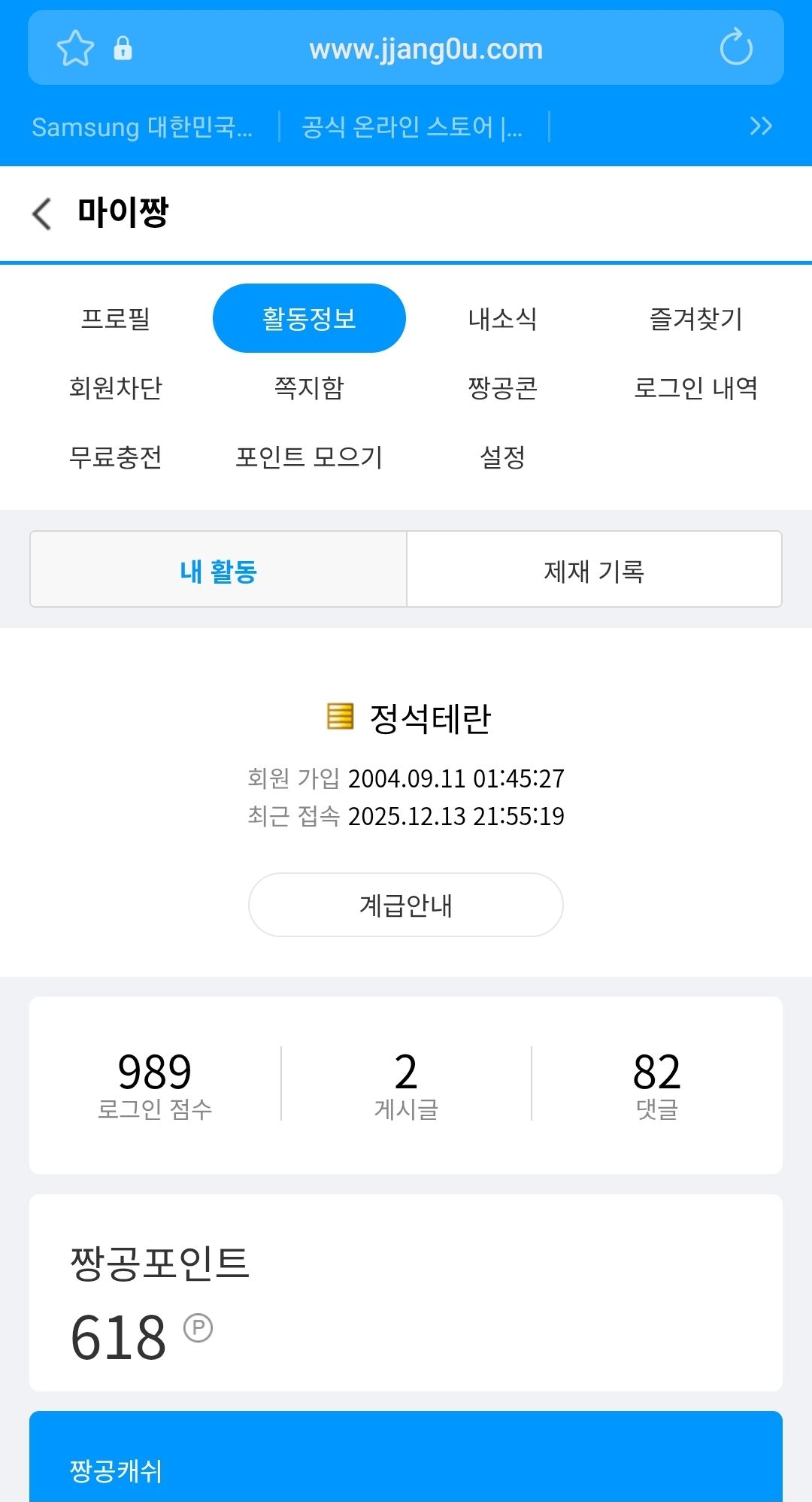Viewport: 812px width, 1502px height.
Task: Go to 포인트 모으기
Action: click(x=309, y=457)
